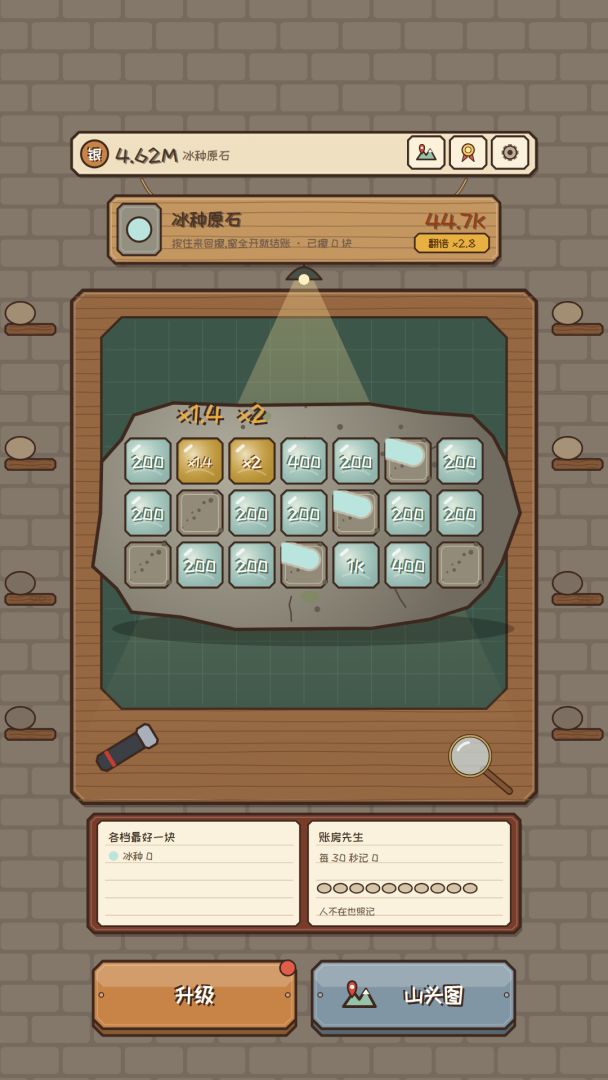The width and height of the screenshot is (608, 1080).
Task: Tap the gold ×1.4 multiplier tile
Action: tap(200, 461)
